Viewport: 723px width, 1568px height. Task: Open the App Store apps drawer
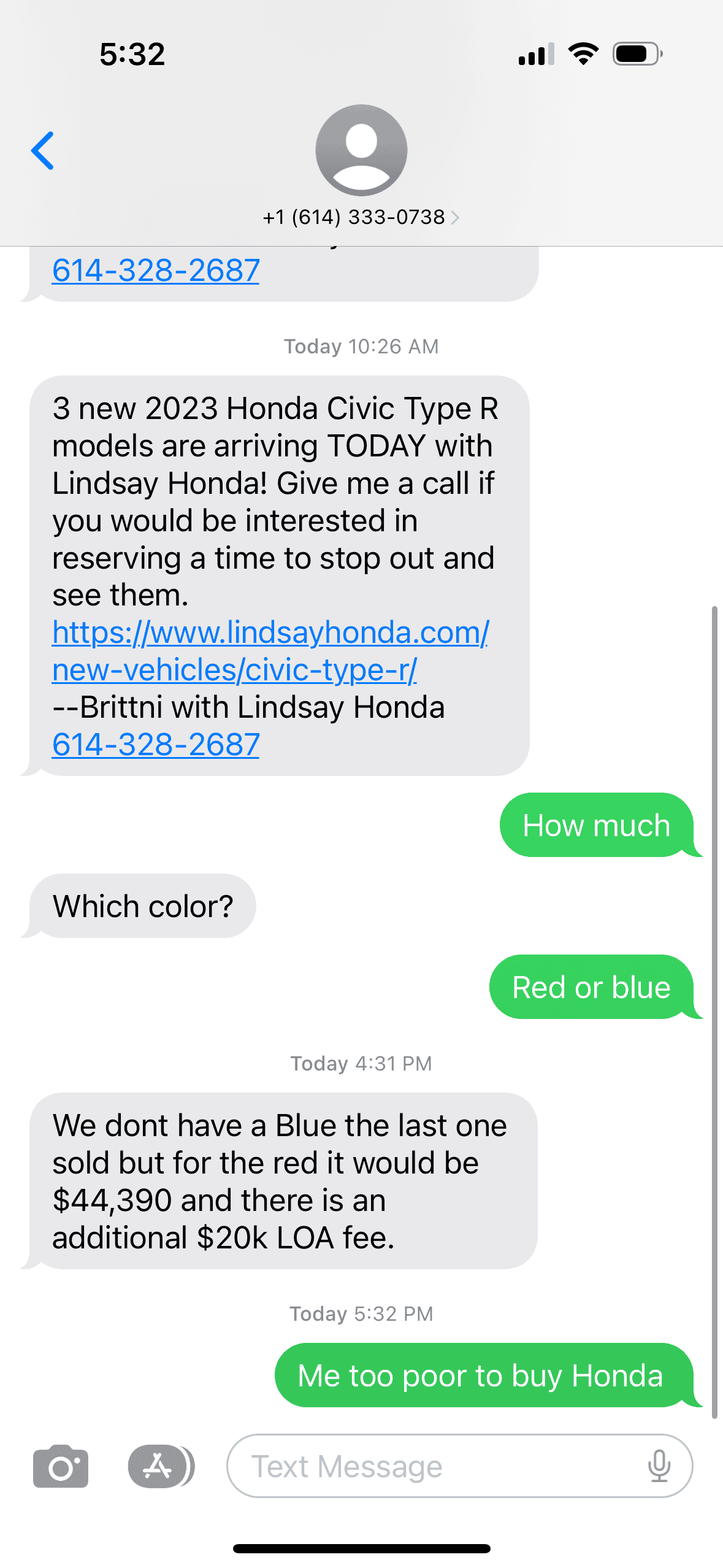(158, 1466)
